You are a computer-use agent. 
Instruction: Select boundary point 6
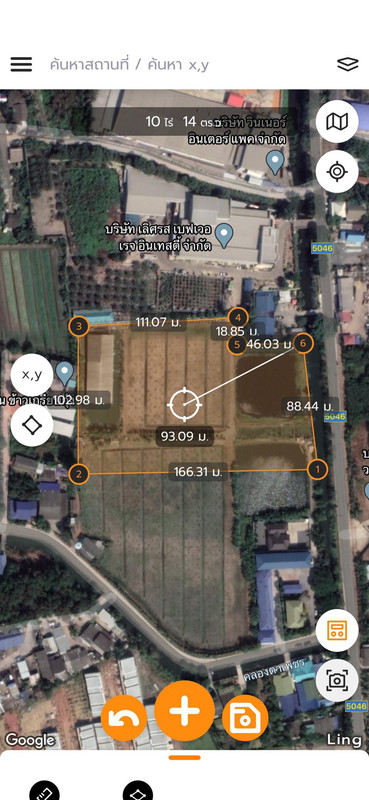[x=303, y=343]
